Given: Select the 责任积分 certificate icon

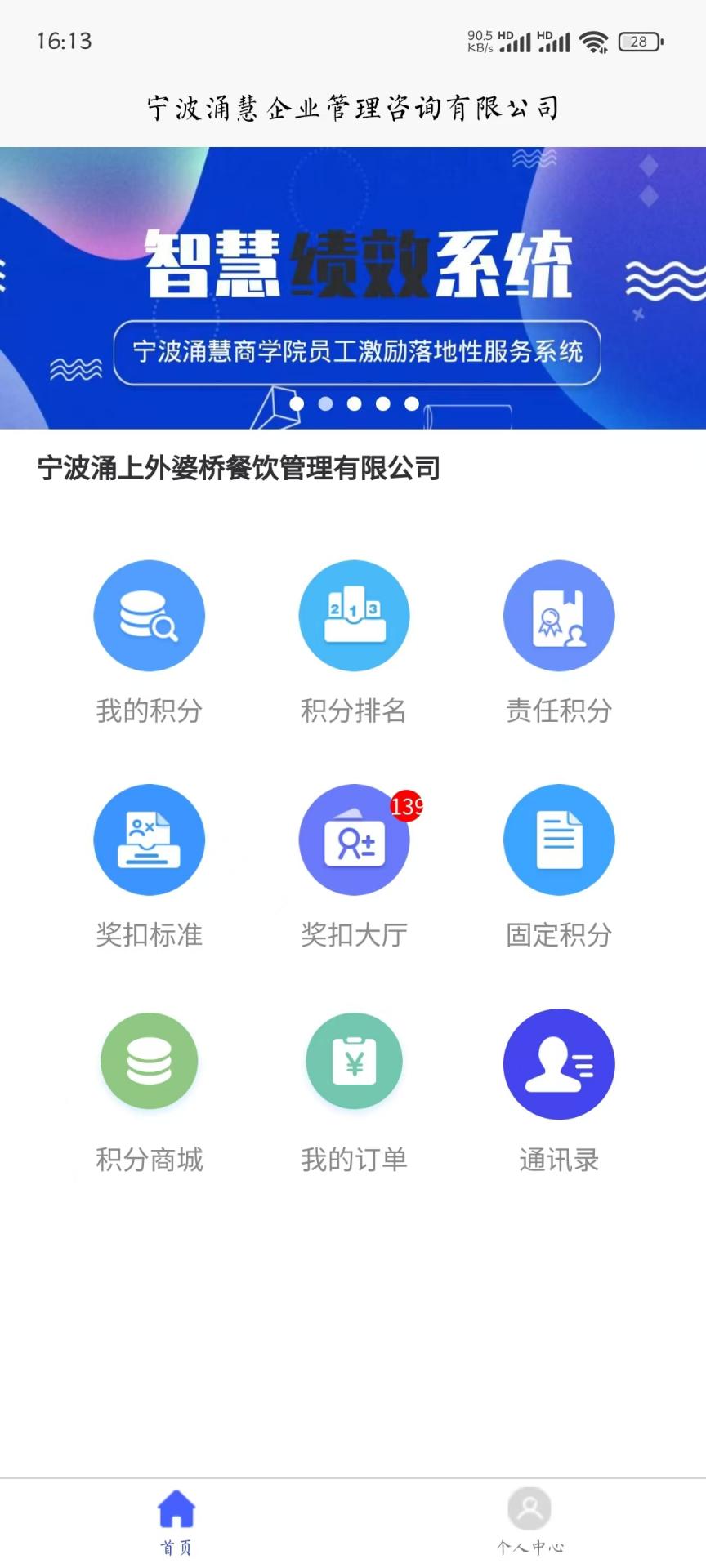Looking at the screenshot, I should 559,616.
